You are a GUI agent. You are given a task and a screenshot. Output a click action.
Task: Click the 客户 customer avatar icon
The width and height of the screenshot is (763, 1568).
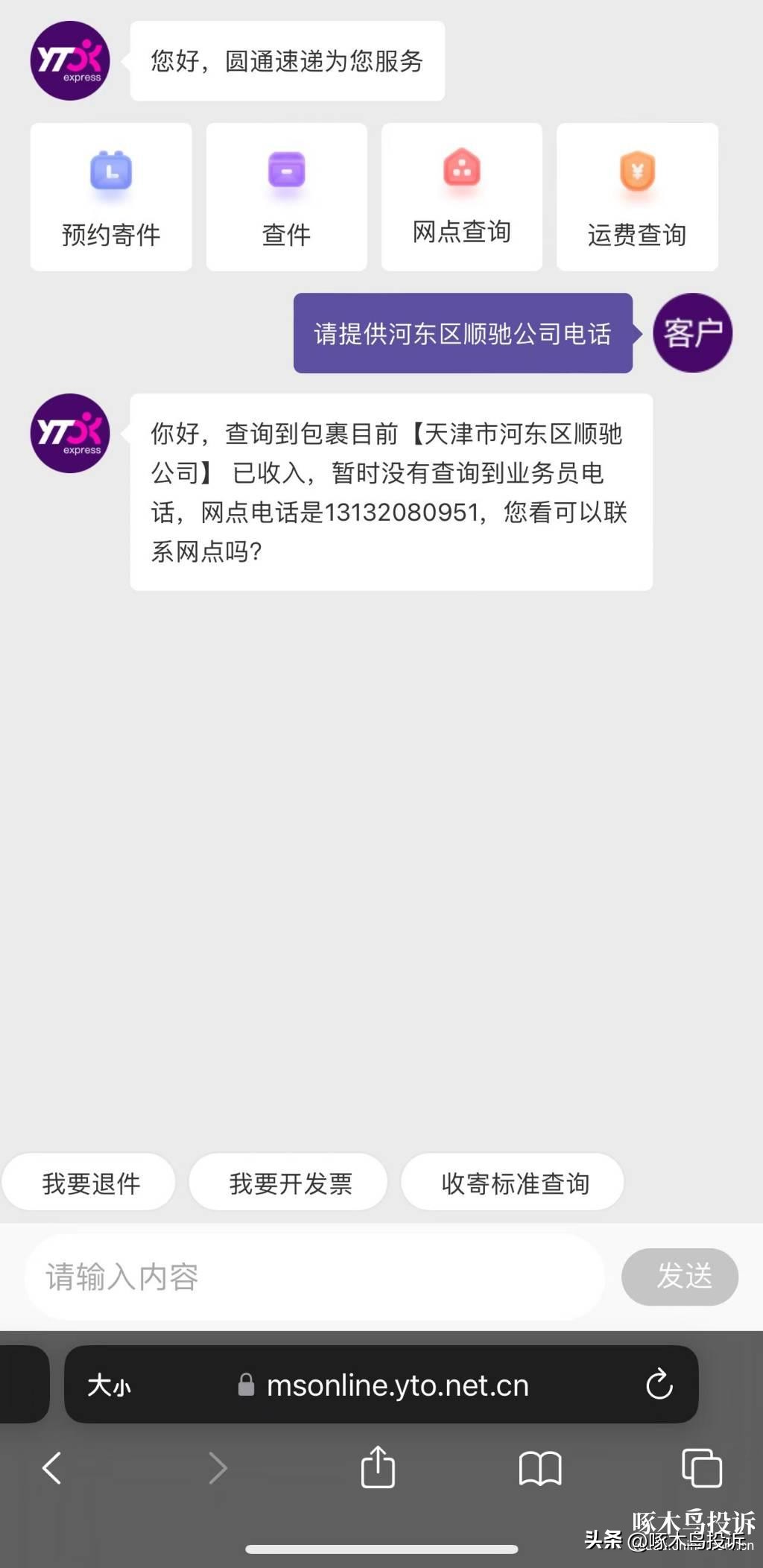tap(691, 332)
